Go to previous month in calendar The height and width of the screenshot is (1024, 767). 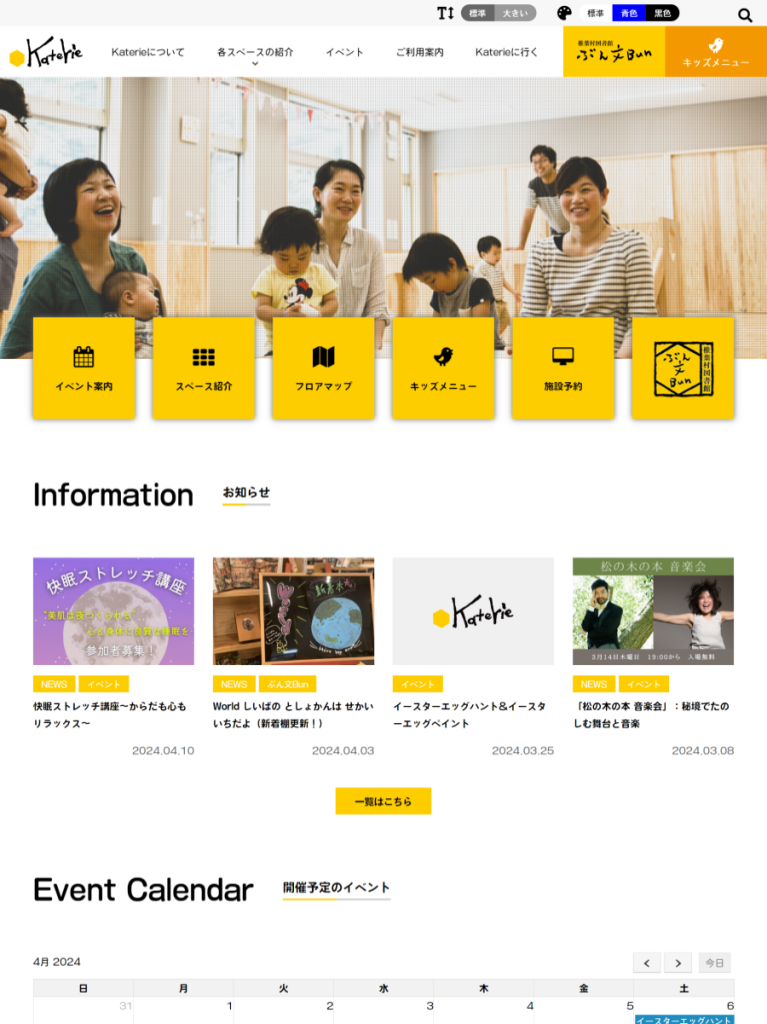point(646,963)
